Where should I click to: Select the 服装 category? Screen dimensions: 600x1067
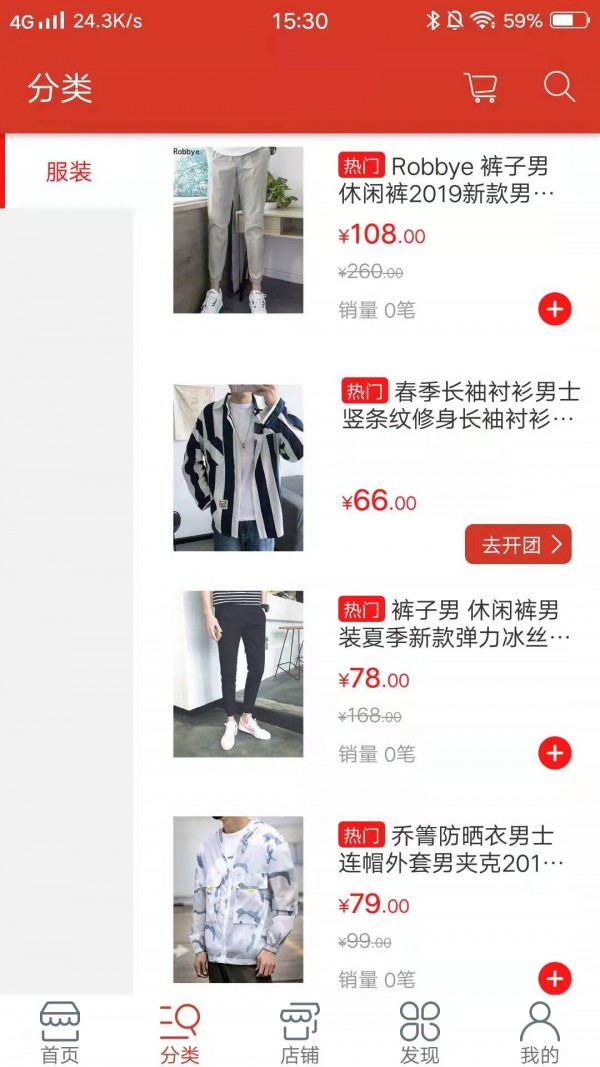coord(68,171)
